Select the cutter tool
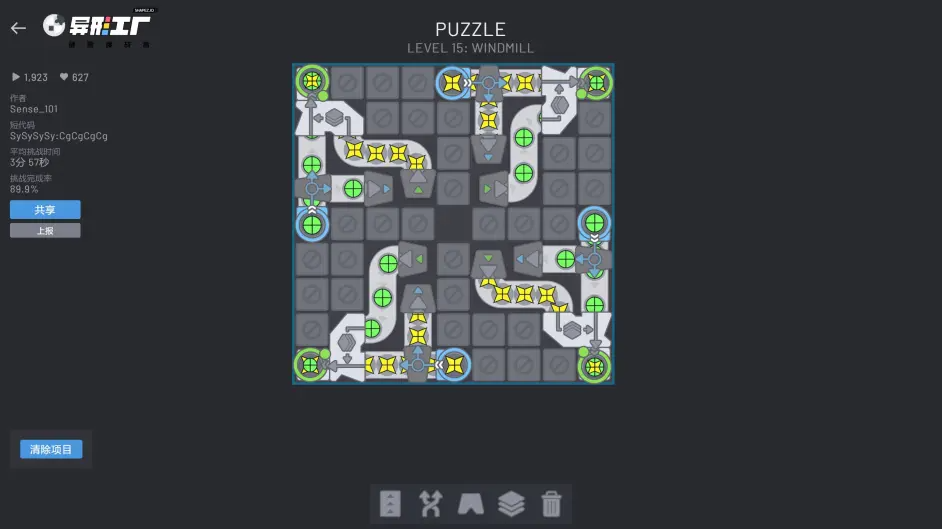Image resolution: width=942 pixels, height=529 pixels. click(x=471, y=504)
